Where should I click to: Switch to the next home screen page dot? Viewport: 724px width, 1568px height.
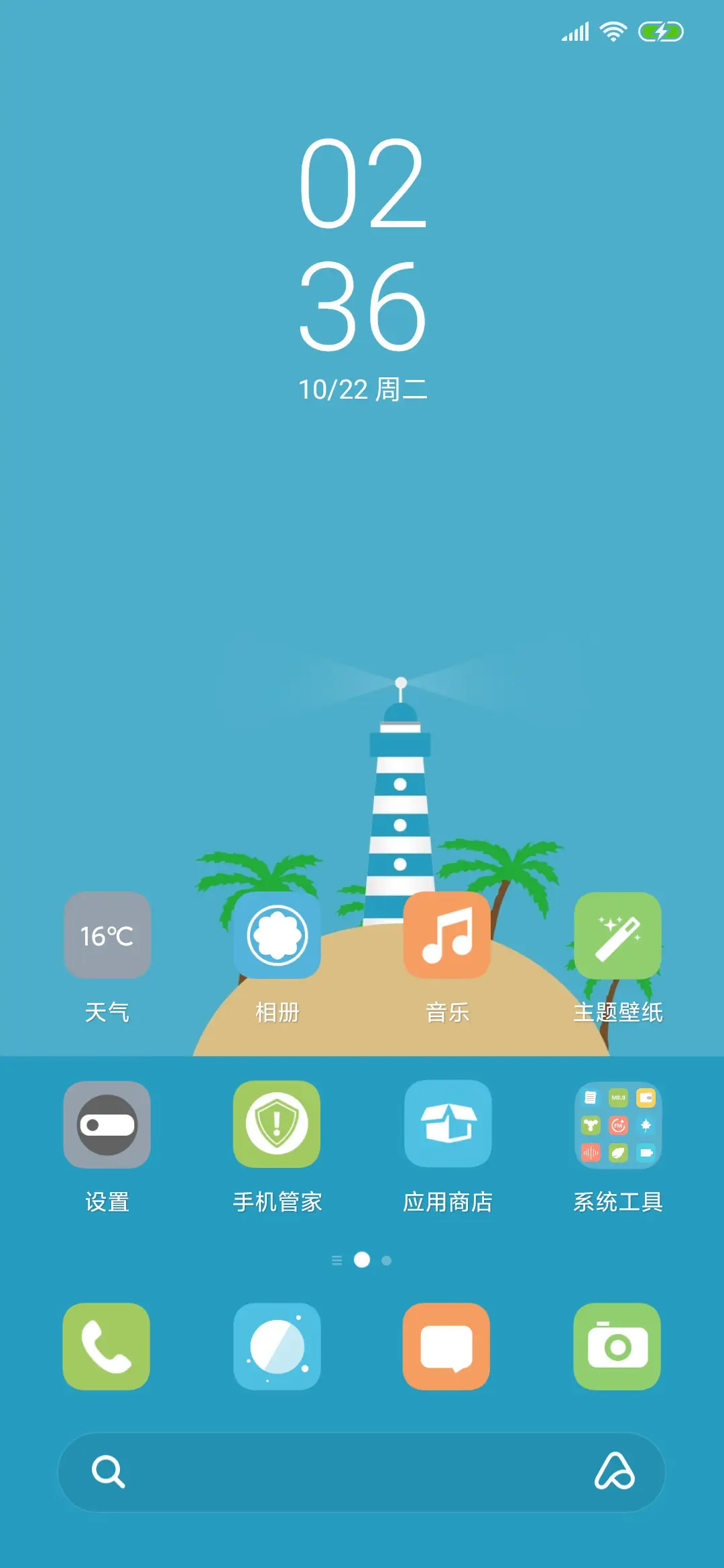coord(387,1260)
